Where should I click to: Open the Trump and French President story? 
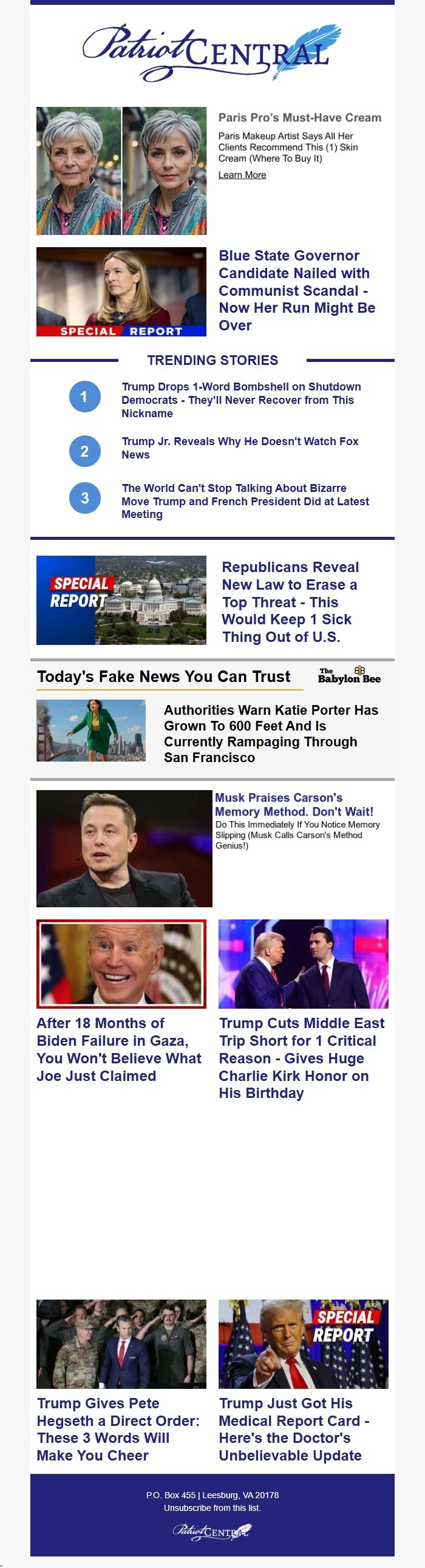(x=245, y=501)
